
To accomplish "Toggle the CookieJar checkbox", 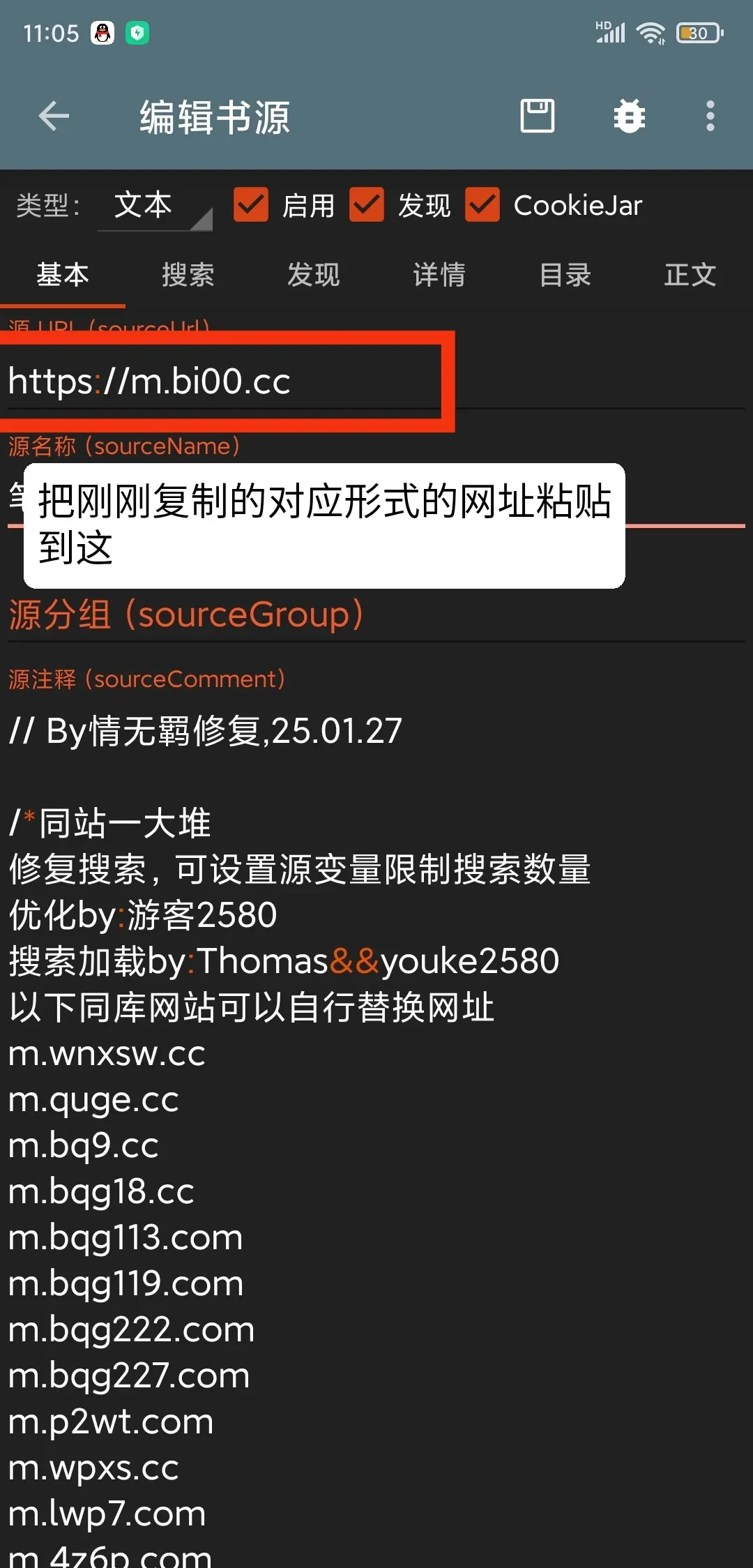I will click(x=482, y=205).
